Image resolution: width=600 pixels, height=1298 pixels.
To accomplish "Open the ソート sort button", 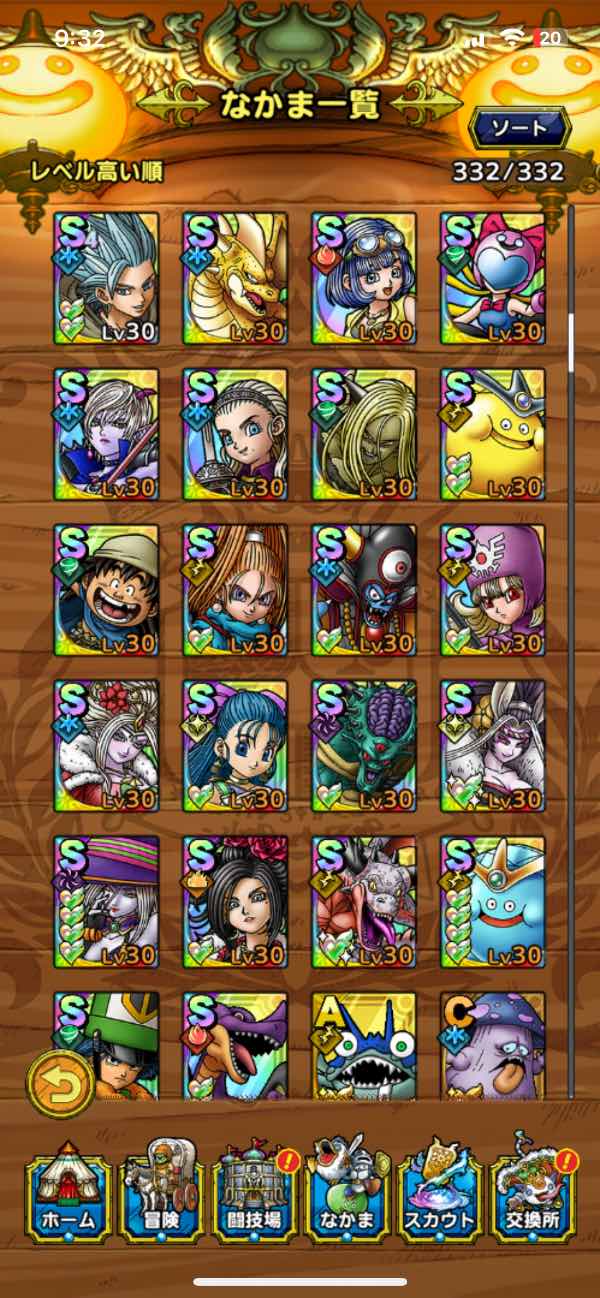I will coord(520,127).
